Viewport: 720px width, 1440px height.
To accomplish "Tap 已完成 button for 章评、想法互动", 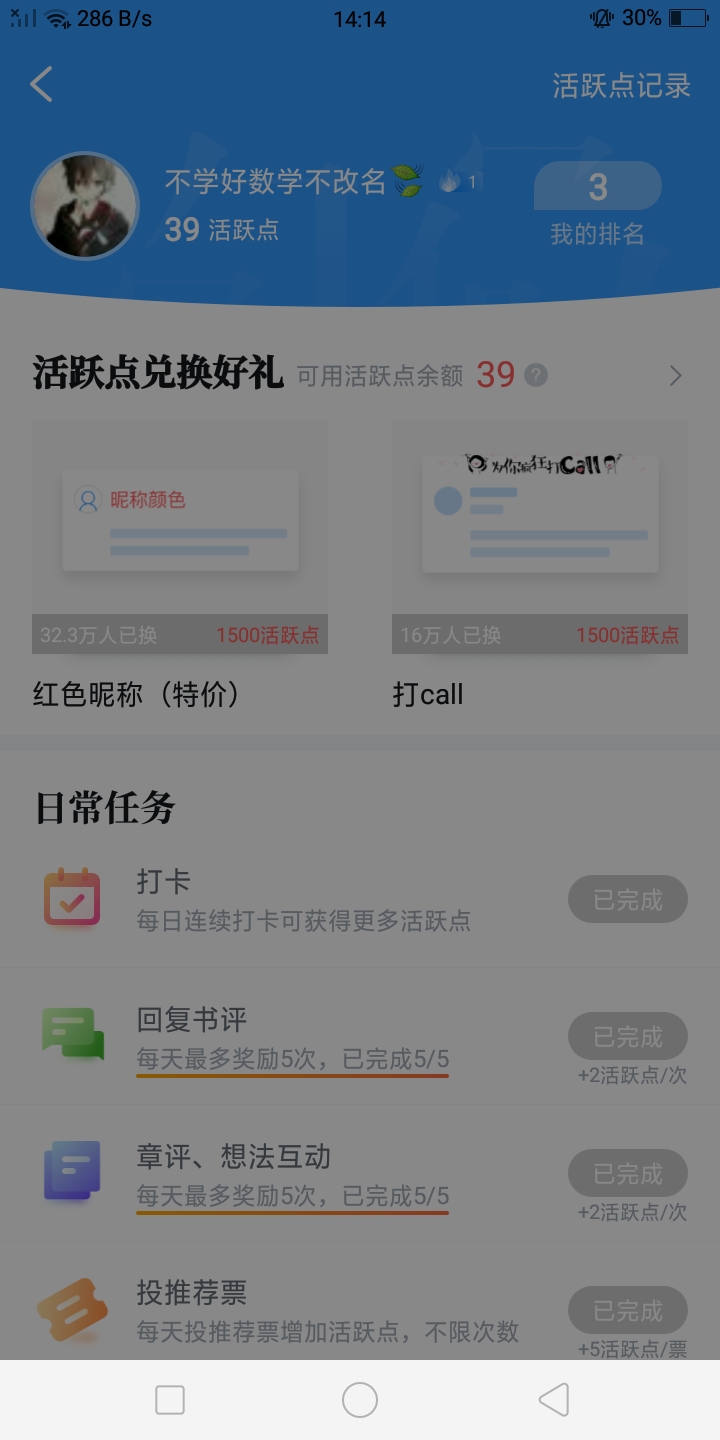I will click(x=628, y=1173).
